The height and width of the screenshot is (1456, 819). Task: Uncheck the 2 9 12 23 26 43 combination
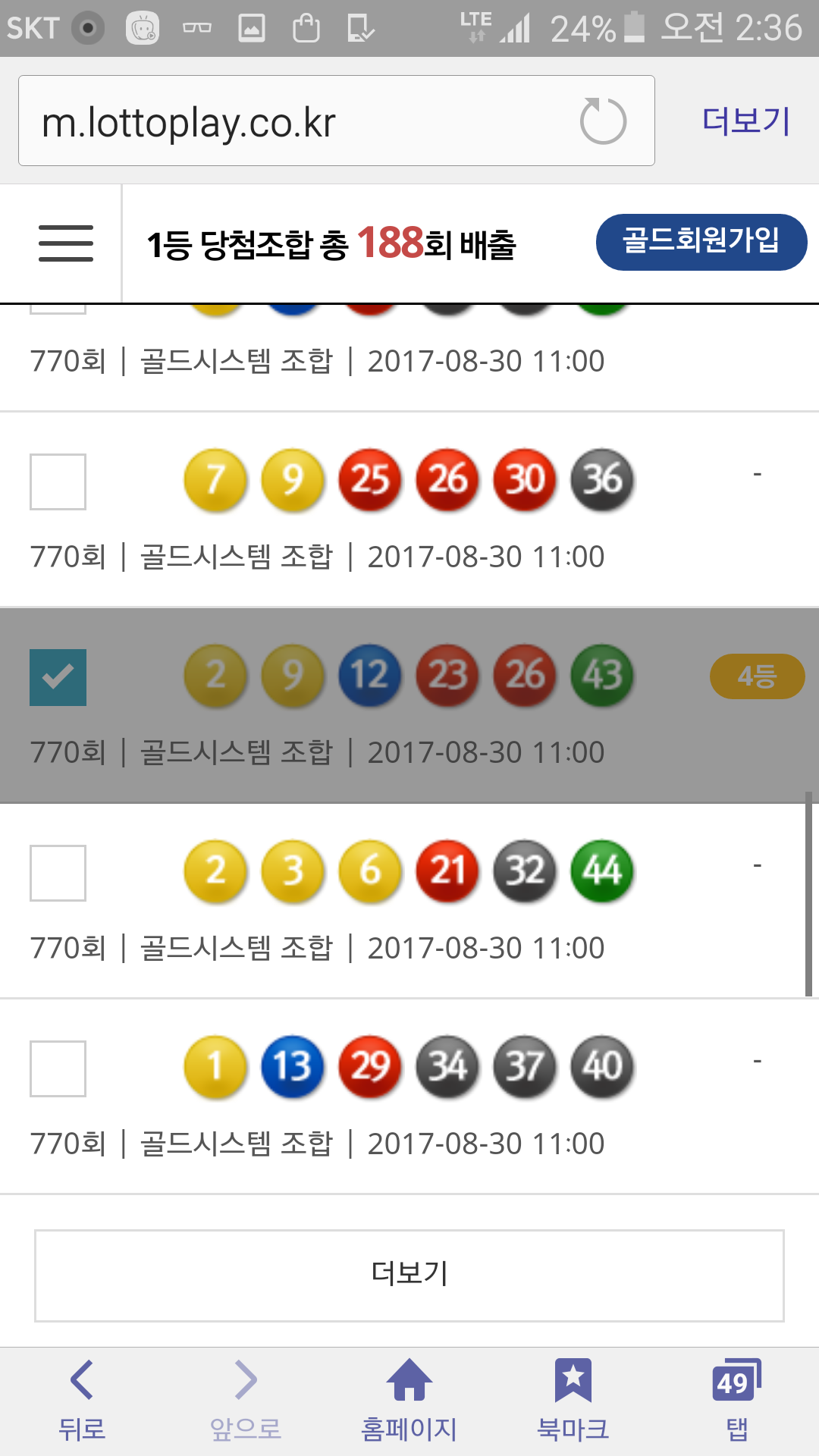click(58, 678)
